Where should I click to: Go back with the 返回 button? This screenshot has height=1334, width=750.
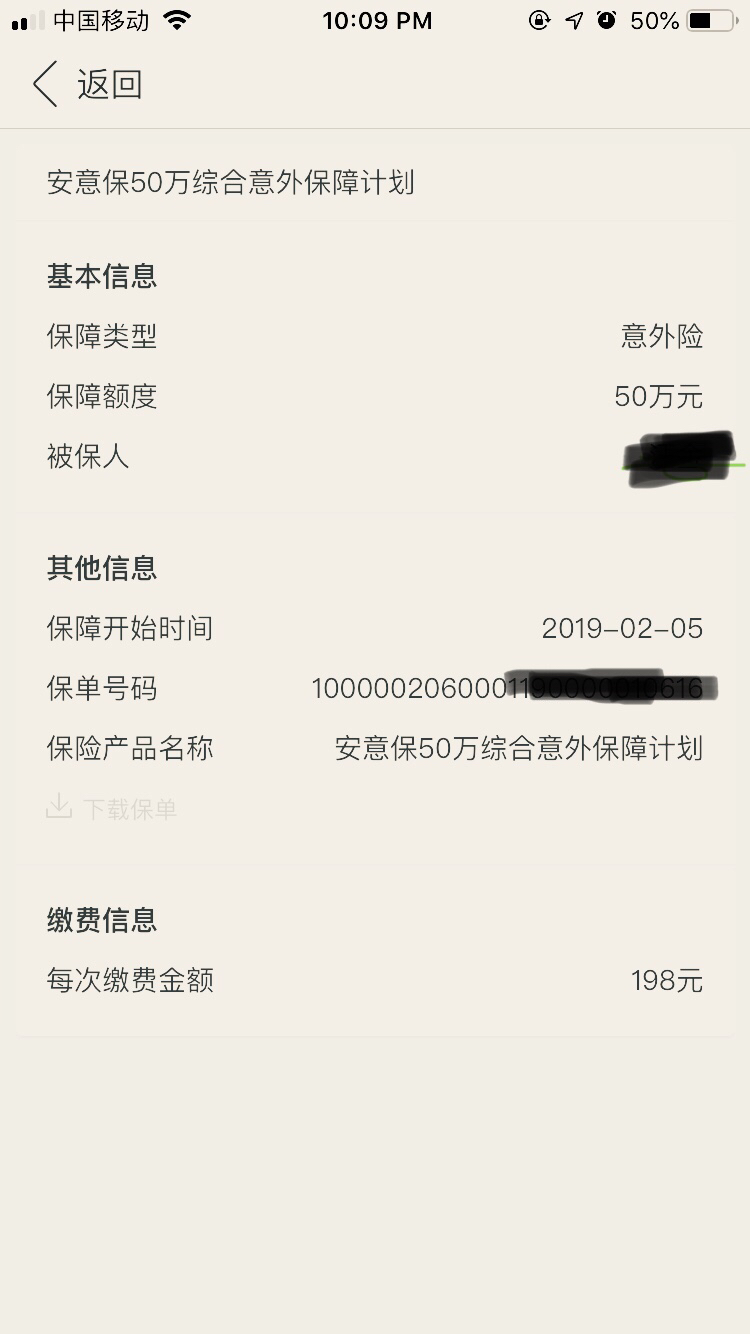pos(87,84)
